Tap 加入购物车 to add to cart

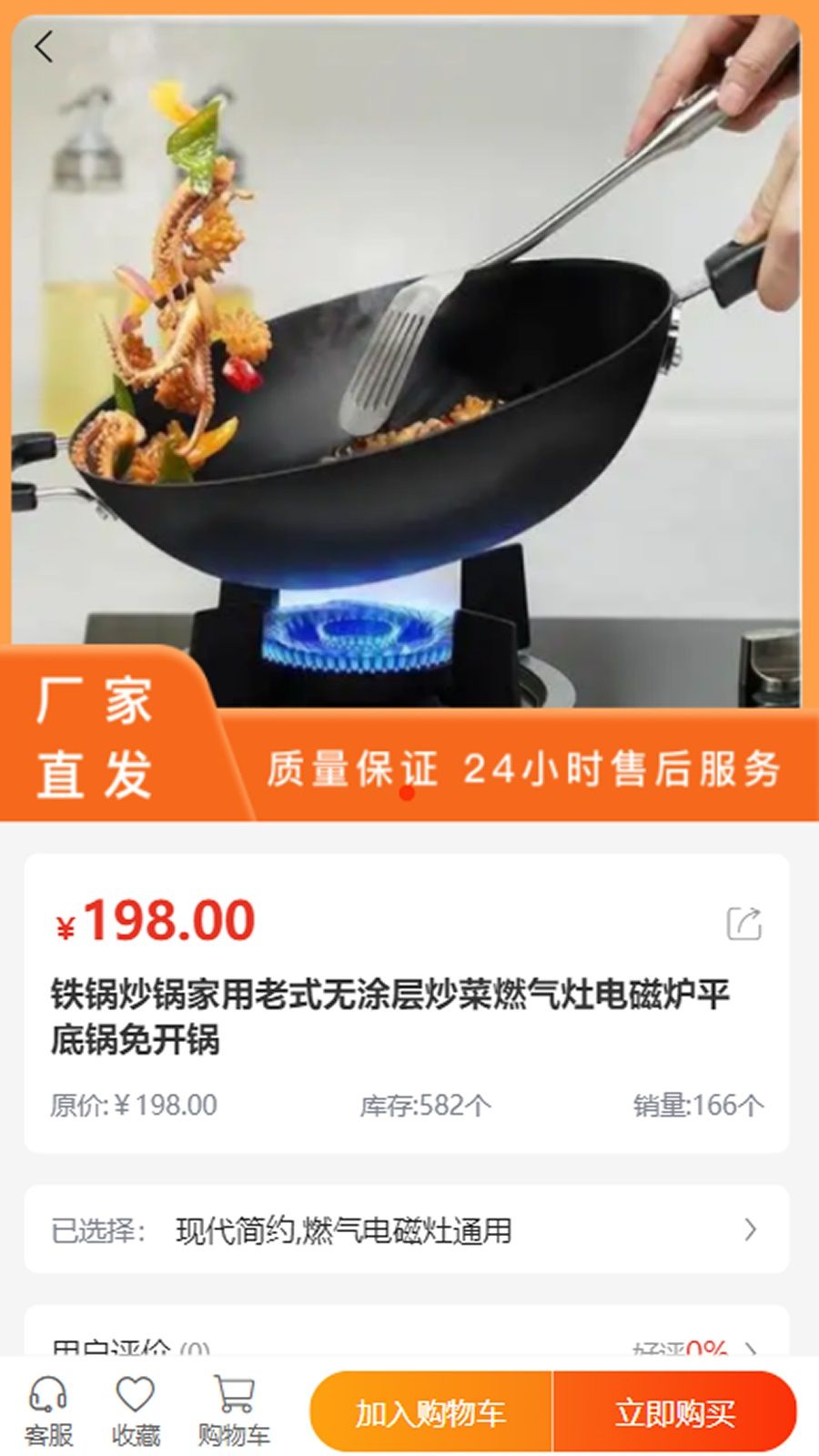coord(430,1412)
